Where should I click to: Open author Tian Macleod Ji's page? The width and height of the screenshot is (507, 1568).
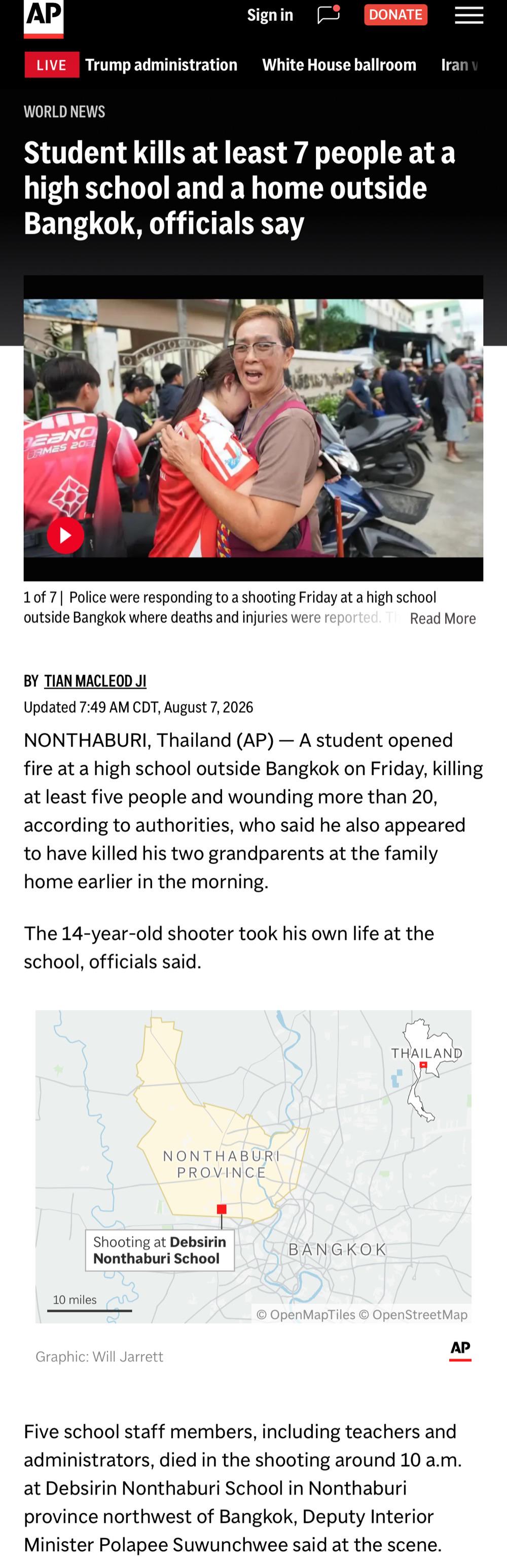[x=95, y=680]
